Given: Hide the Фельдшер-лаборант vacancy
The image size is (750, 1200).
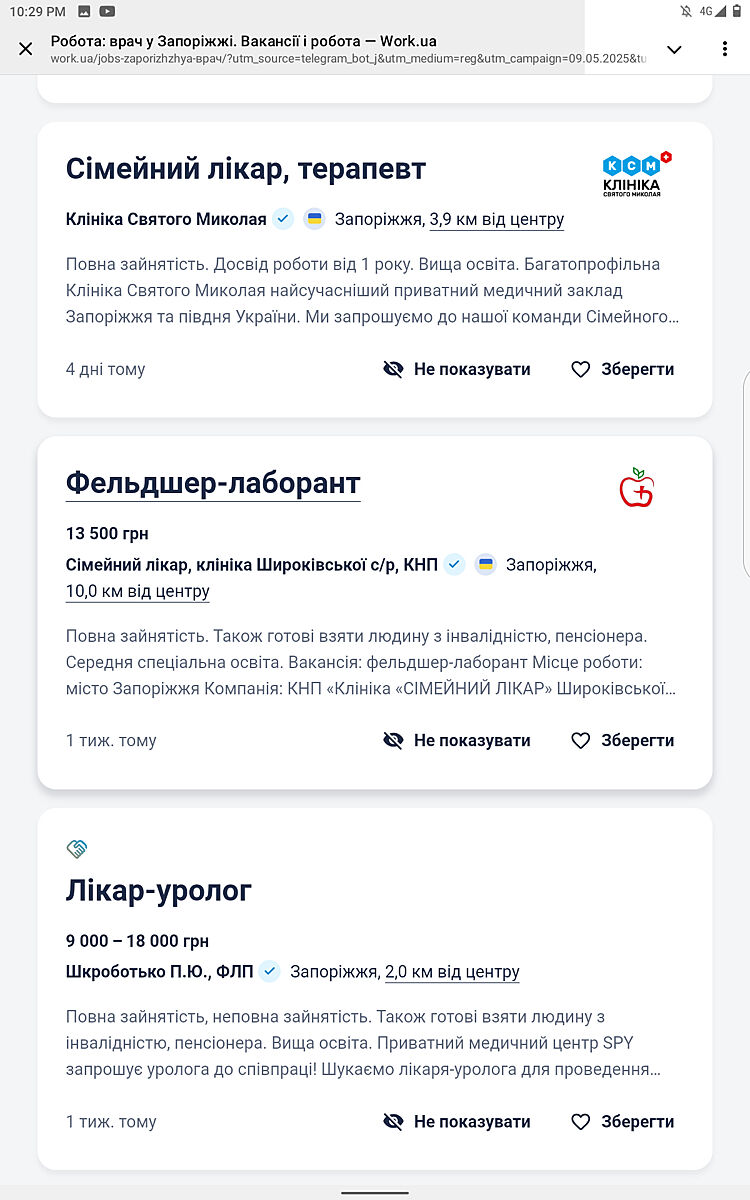Looking at the screenshot, I should (x=457, y=740).
